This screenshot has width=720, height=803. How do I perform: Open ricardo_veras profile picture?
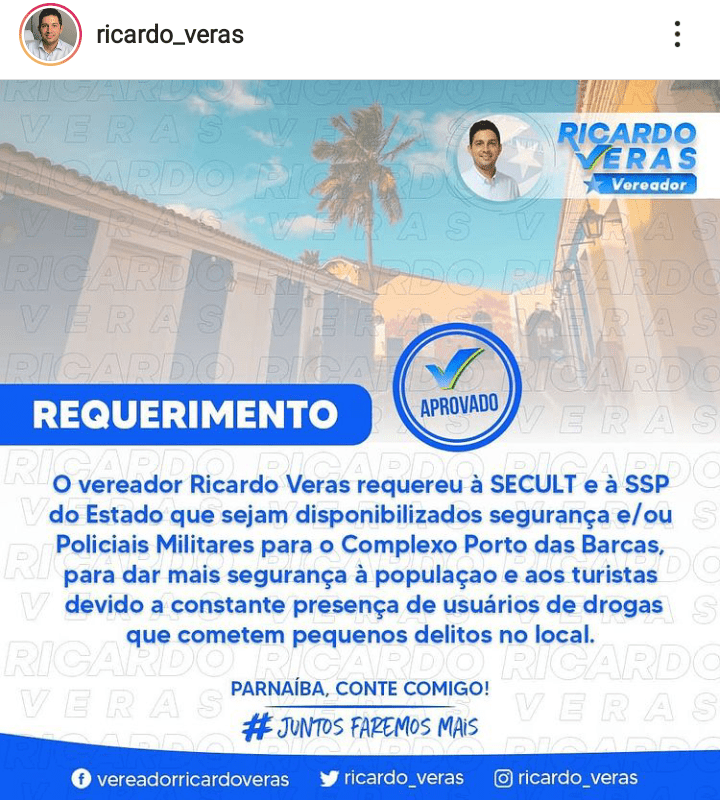(48, 35)
